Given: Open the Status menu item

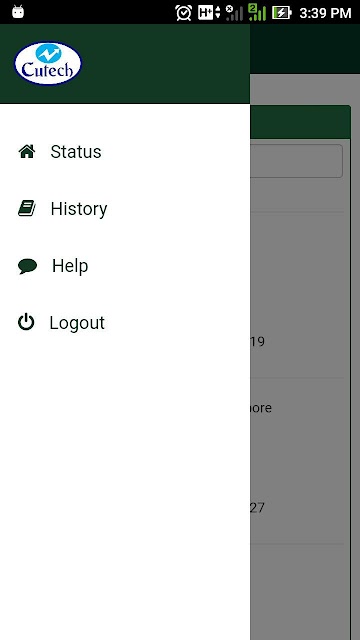Looking at the screenshot, I should pyautogui.click(x=124, y=152).
